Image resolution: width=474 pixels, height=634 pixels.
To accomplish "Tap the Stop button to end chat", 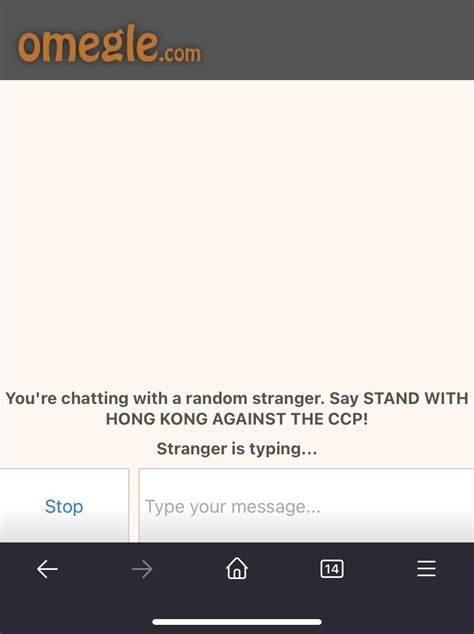I will pyautogui.click(x=64, y=506).
